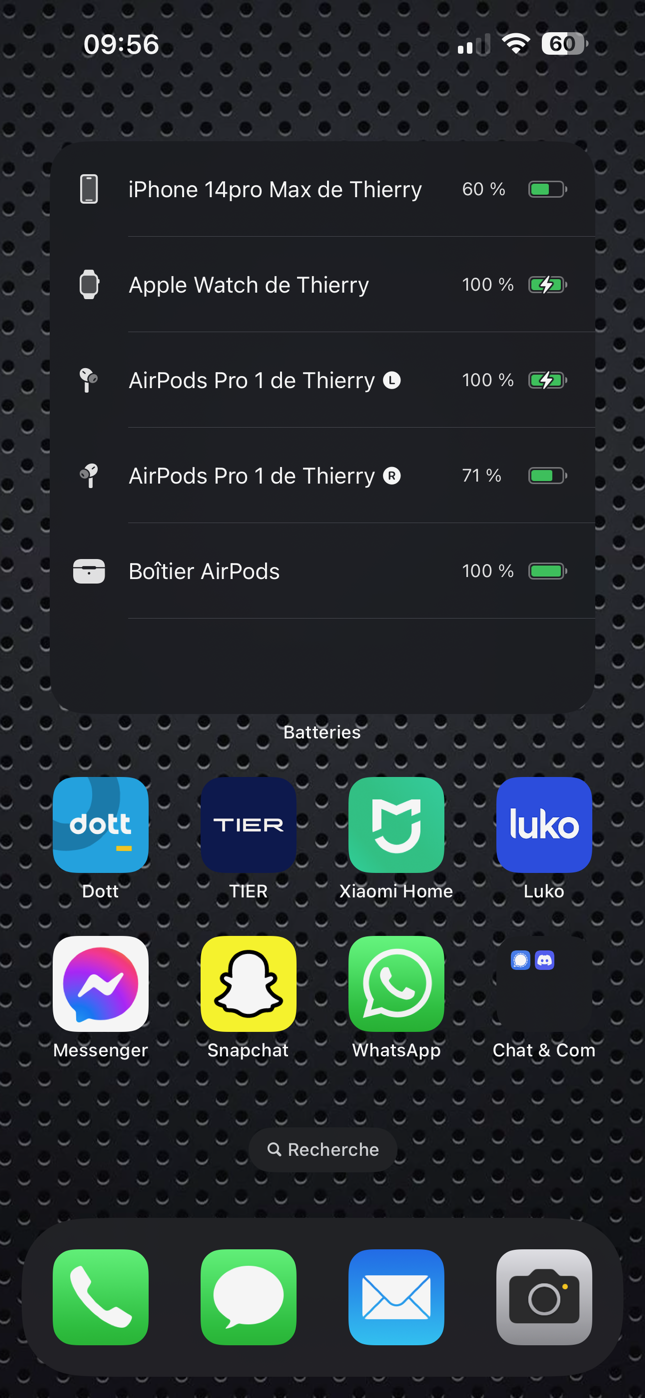
Task: Open Messenger
Action: [101, 984]
